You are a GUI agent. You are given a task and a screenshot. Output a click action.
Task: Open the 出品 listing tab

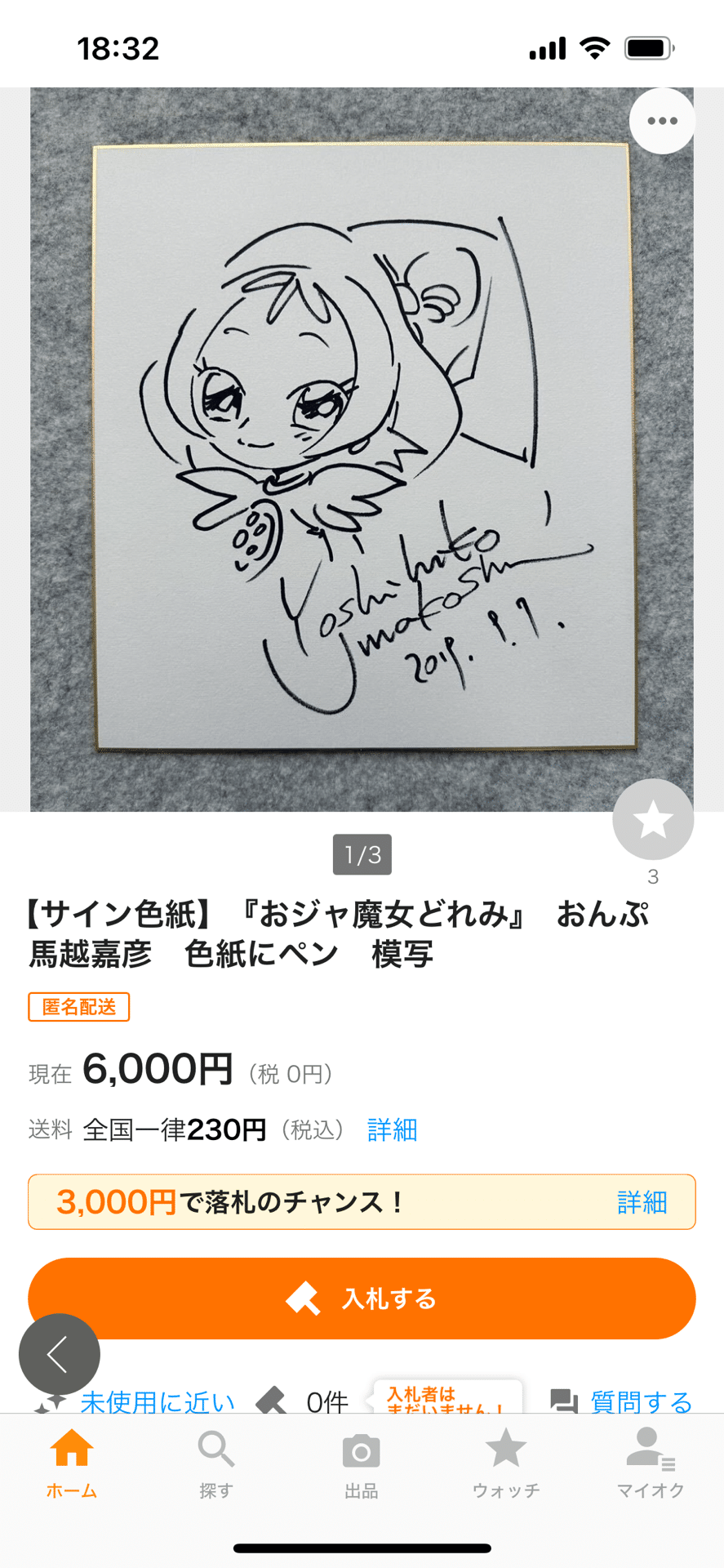tap(361, 1463)
